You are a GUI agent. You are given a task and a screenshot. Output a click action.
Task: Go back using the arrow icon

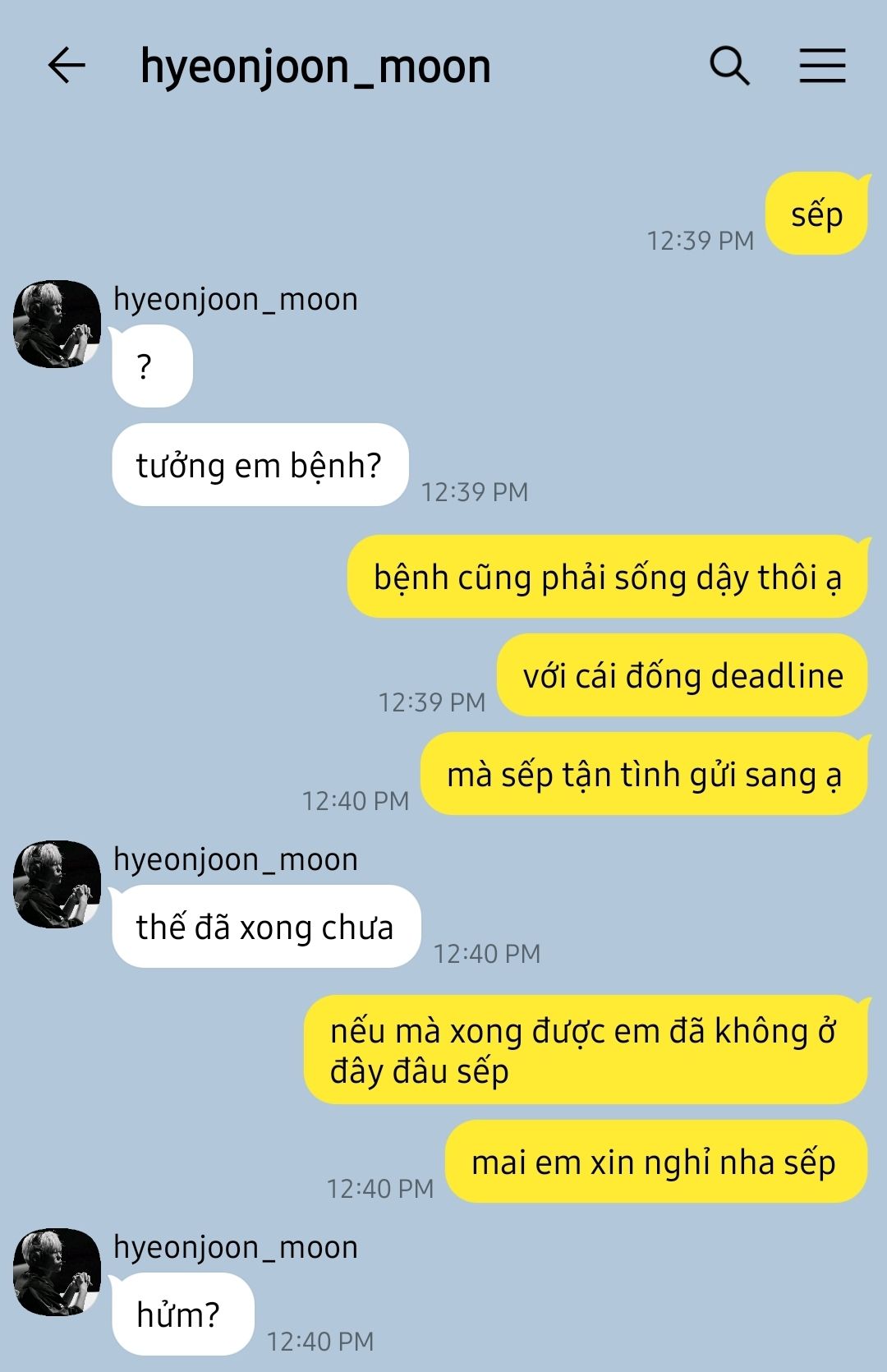coord(67,66)
